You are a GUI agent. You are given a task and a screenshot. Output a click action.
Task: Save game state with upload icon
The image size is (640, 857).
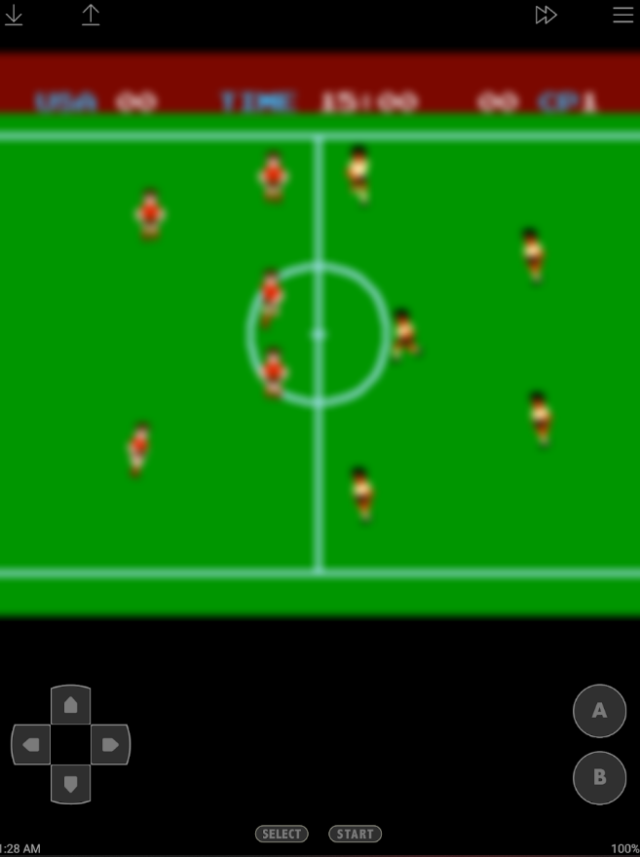pyautogui.click(x=91, y=15)
